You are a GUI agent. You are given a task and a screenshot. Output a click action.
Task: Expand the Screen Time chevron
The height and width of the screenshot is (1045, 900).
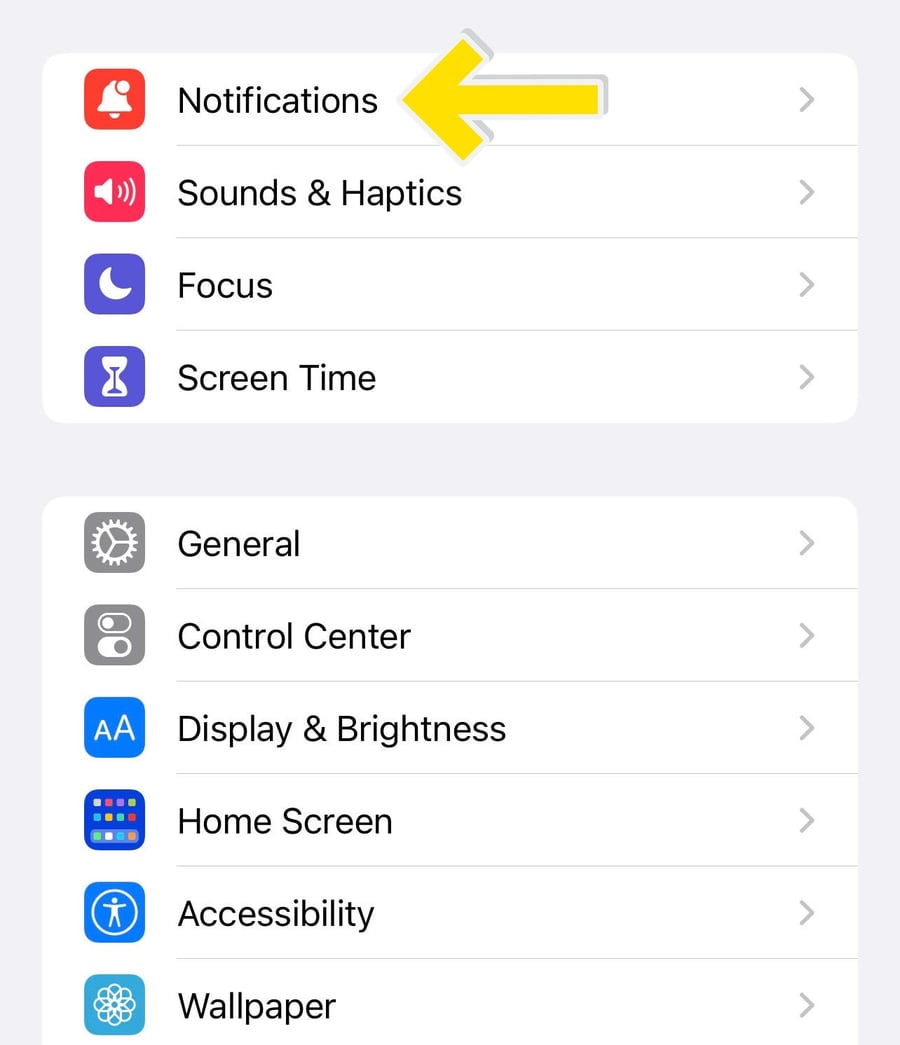click(807, 377)
